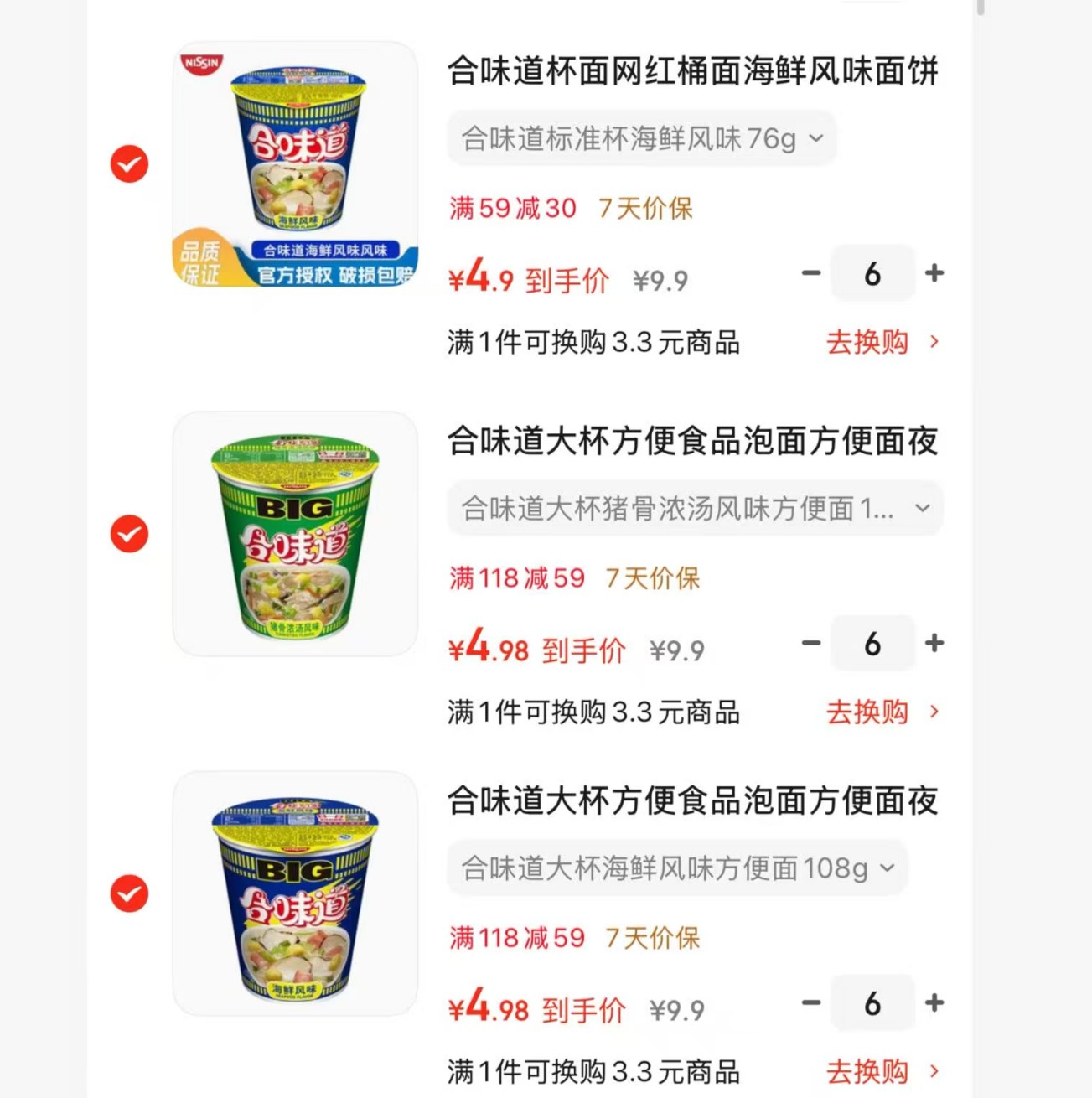Image resolution: width=1092 pixels, height=1098 pixels.
Task: Open title 合味道杯面网红桶面海鲜风味面饼
Action: click(x=692, y=71)
